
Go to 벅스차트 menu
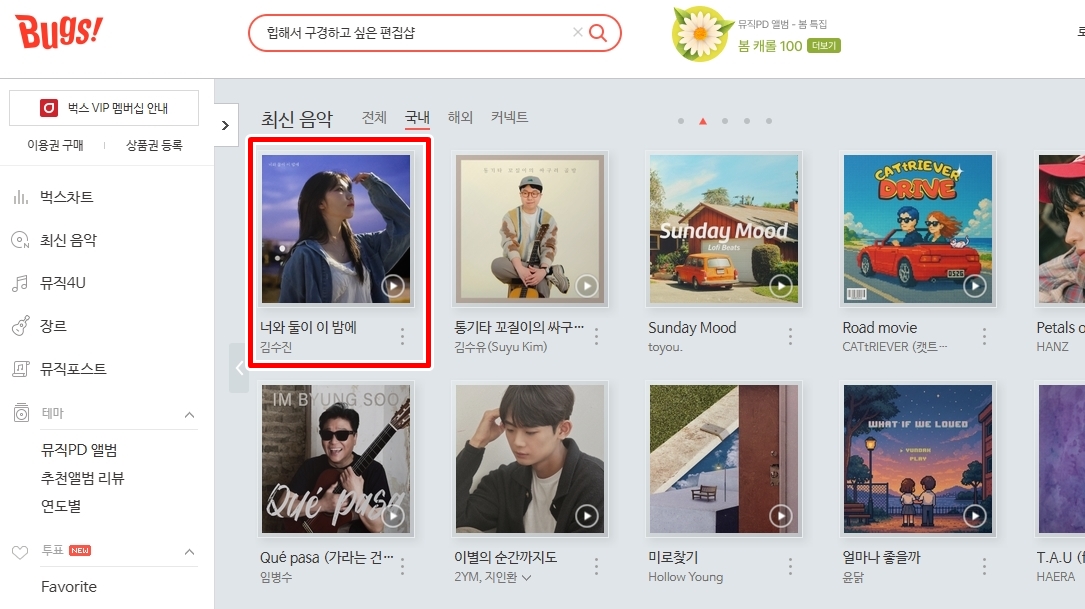pos(67,197)
